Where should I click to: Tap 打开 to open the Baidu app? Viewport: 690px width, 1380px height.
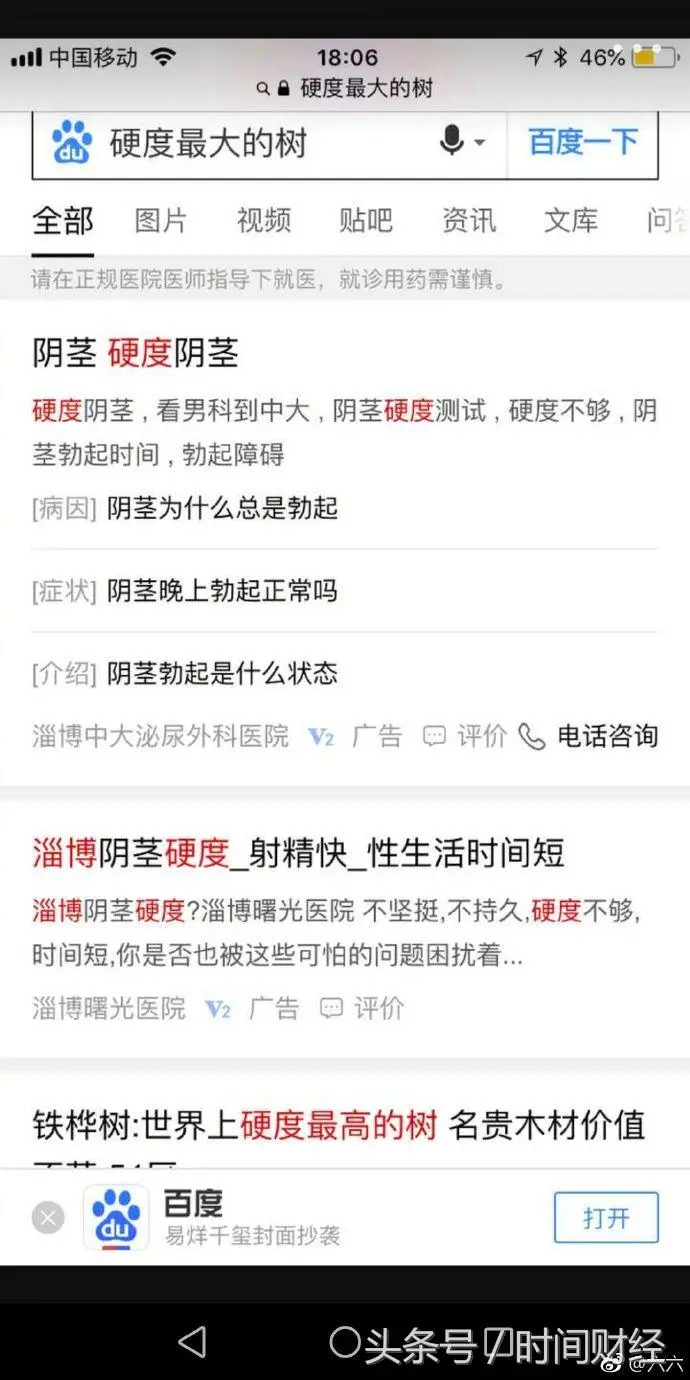tap(606, 1217)
